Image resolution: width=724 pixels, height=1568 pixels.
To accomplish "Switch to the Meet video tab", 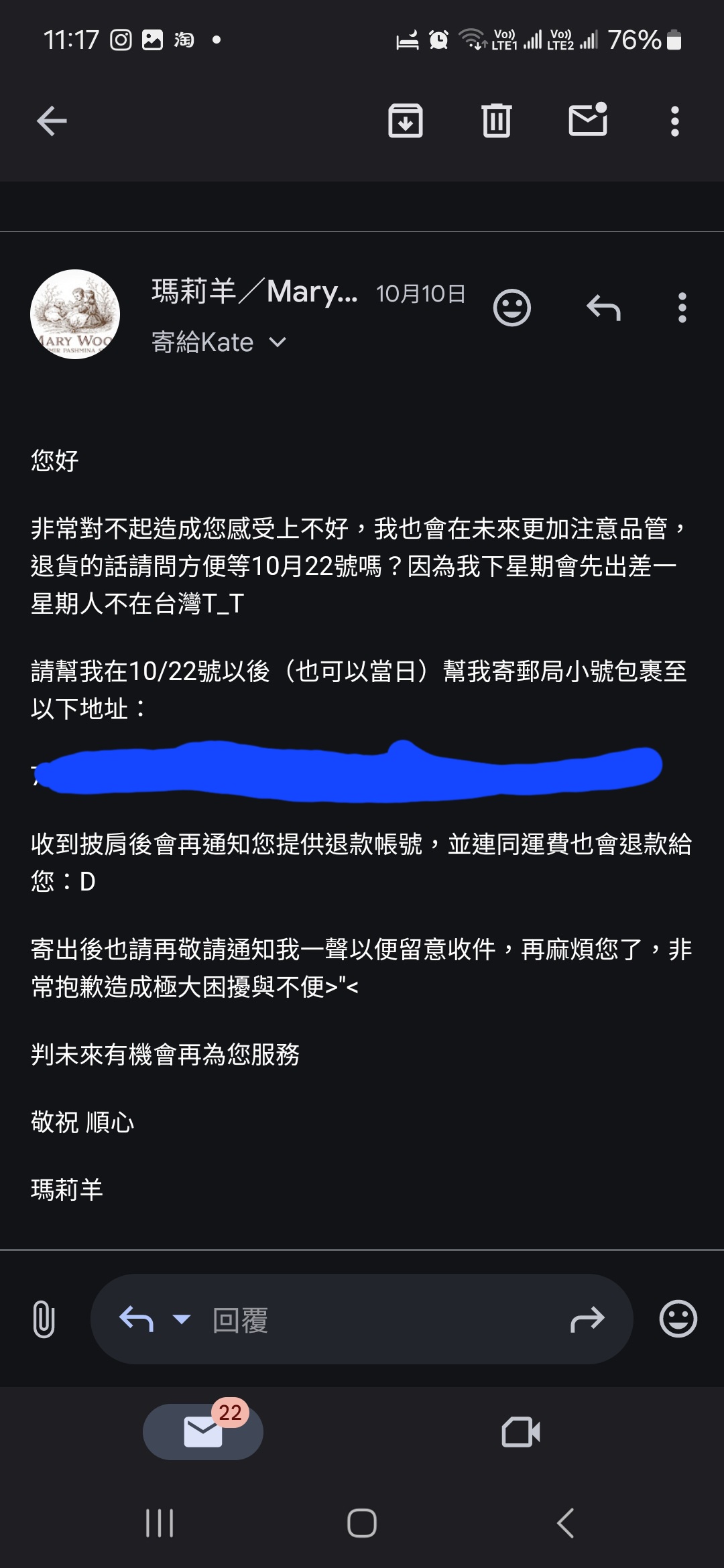I will (521, 1432).
